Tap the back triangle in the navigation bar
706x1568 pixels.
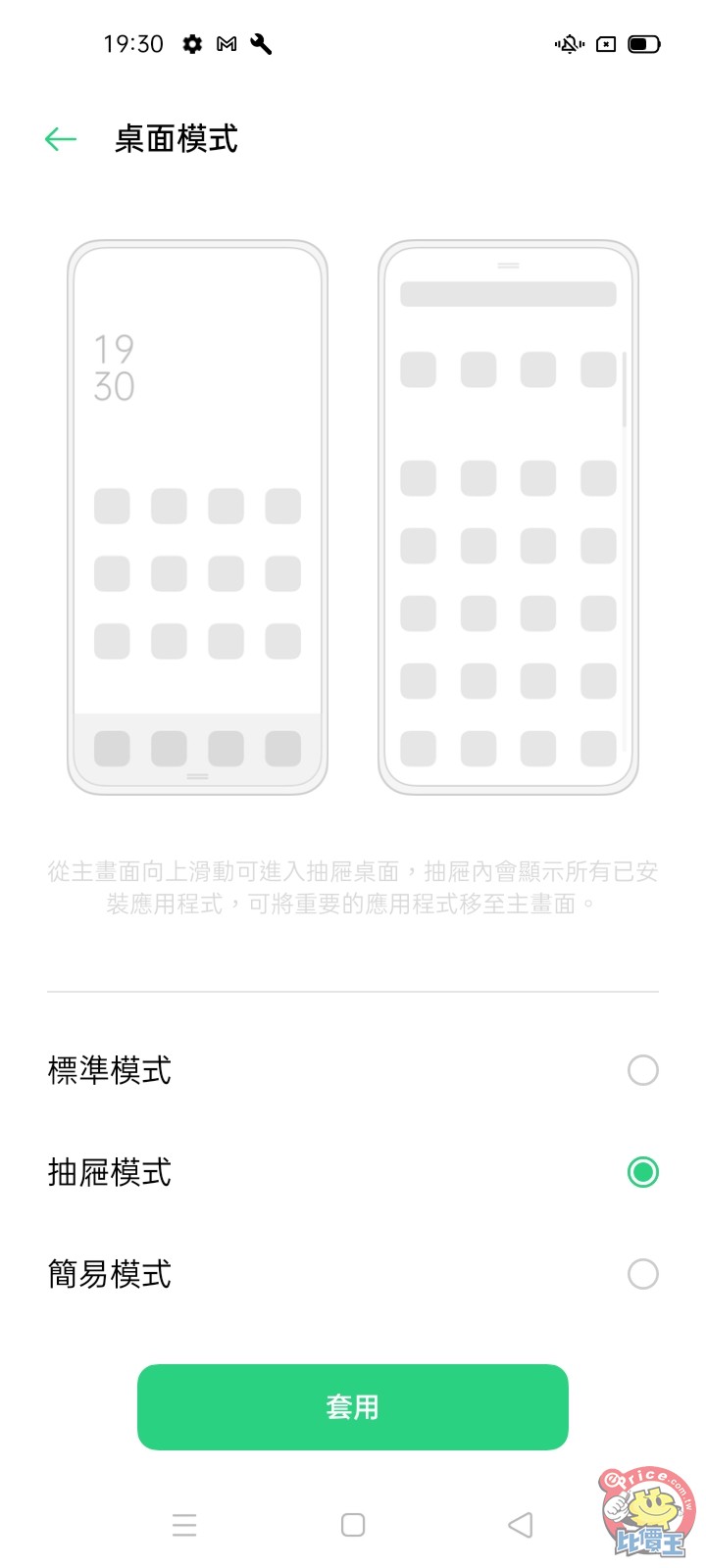click(x=520, y=1525)
